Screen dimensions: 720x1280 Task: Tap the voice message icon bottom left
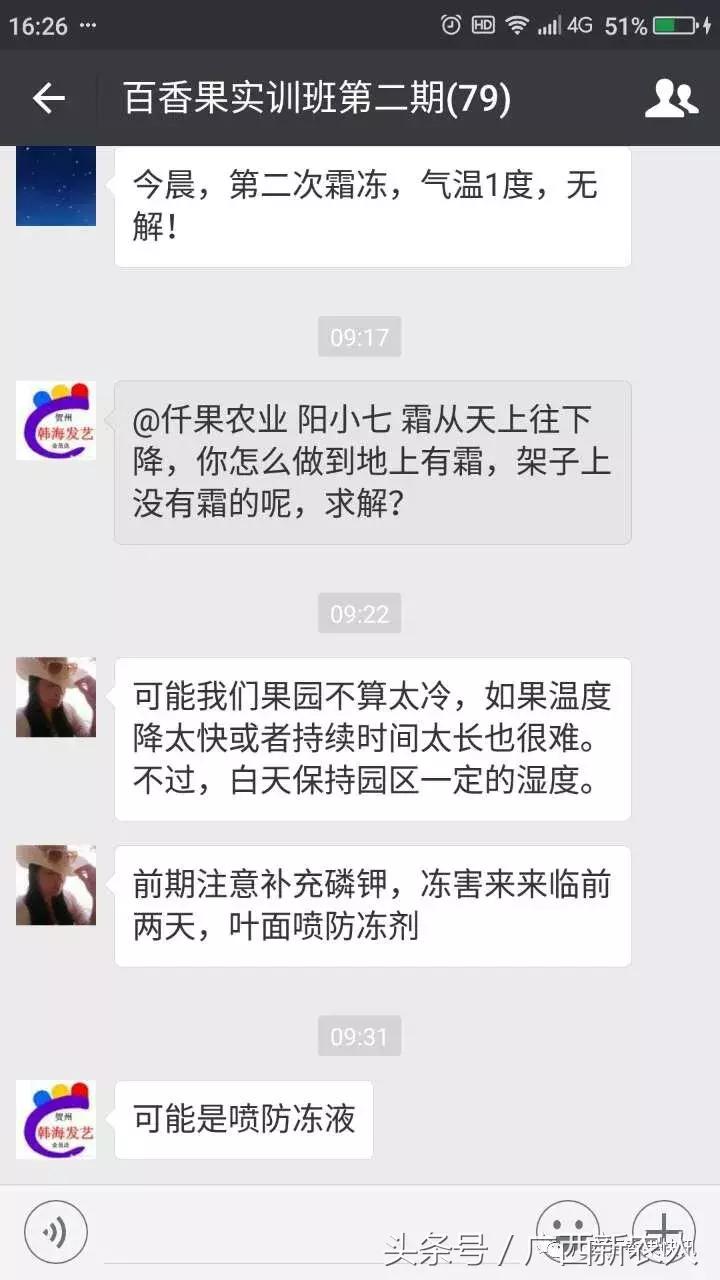(x=55, y=1232)
